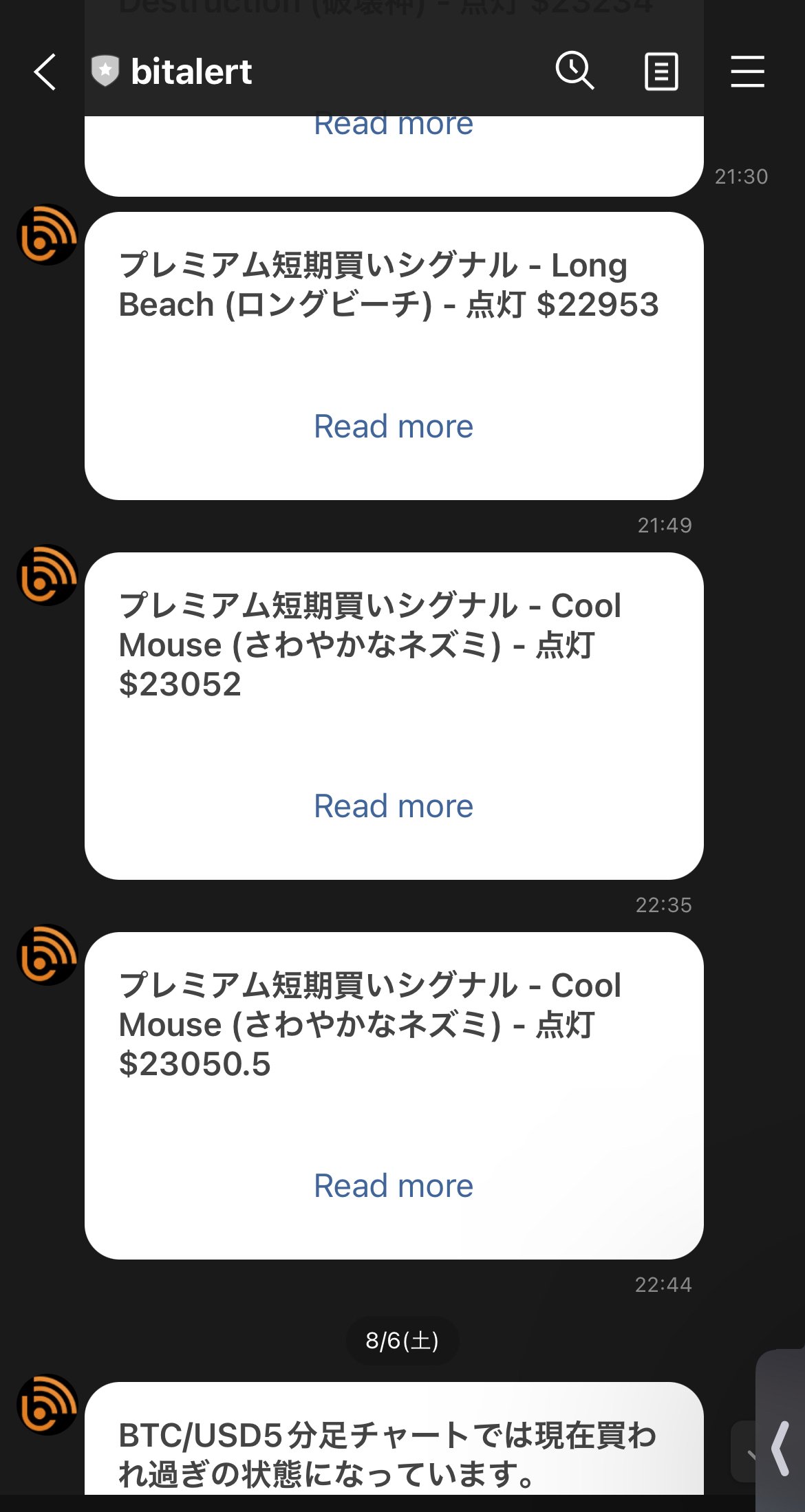
Task: Tap the 22:44 timestamp
Action: (x=664, y=1284)
